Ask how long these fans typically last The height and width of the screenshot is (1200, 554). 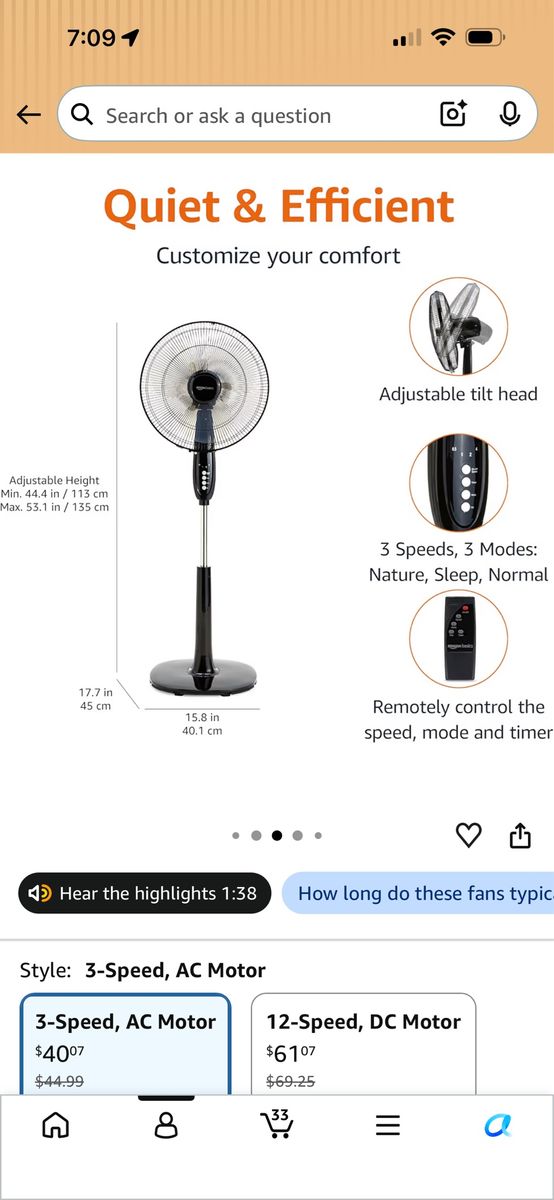pos(418,893)
